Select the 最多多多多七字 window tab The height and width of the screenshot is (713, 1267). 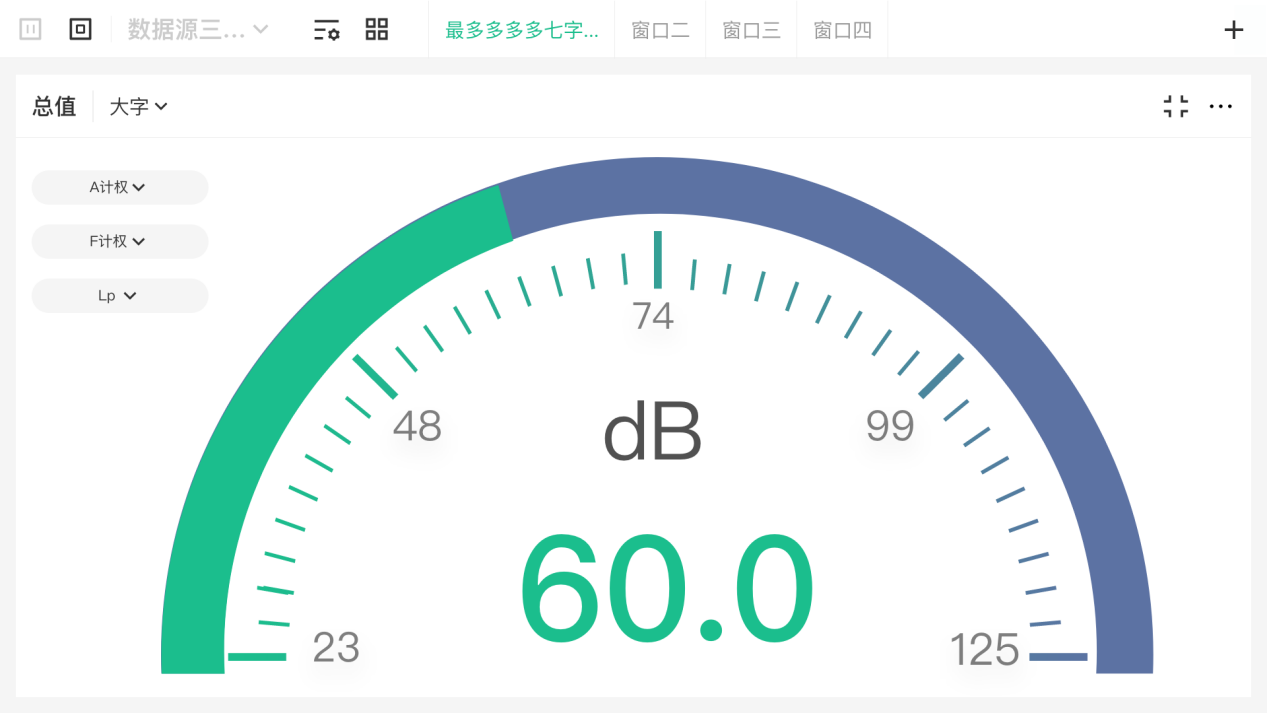(521, 30)
